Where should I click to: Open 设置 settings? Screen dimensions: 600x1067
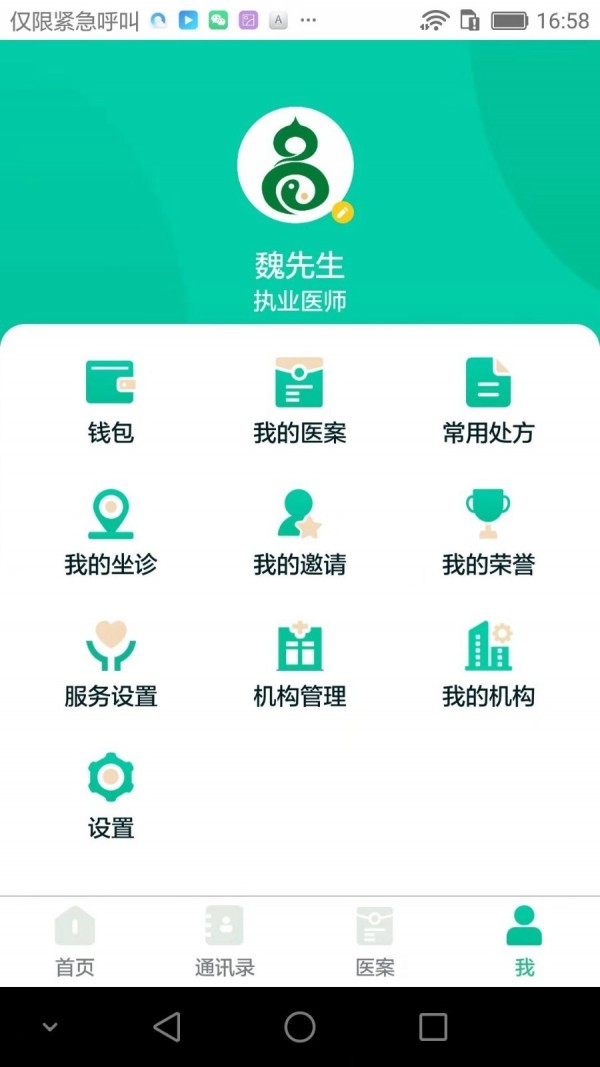click(110, 796)
